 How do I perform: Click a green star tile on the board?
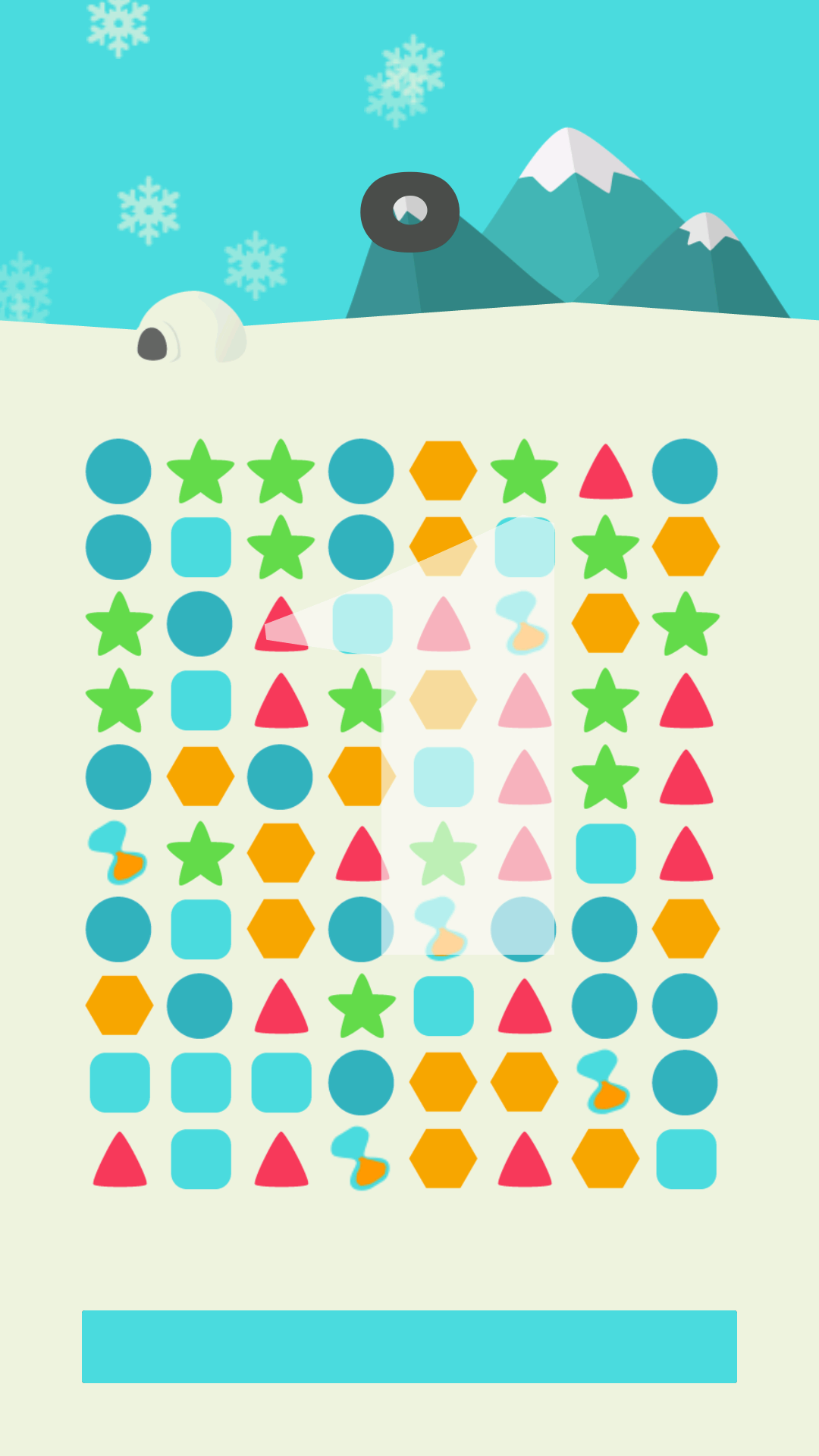click(x=201, y=470)
